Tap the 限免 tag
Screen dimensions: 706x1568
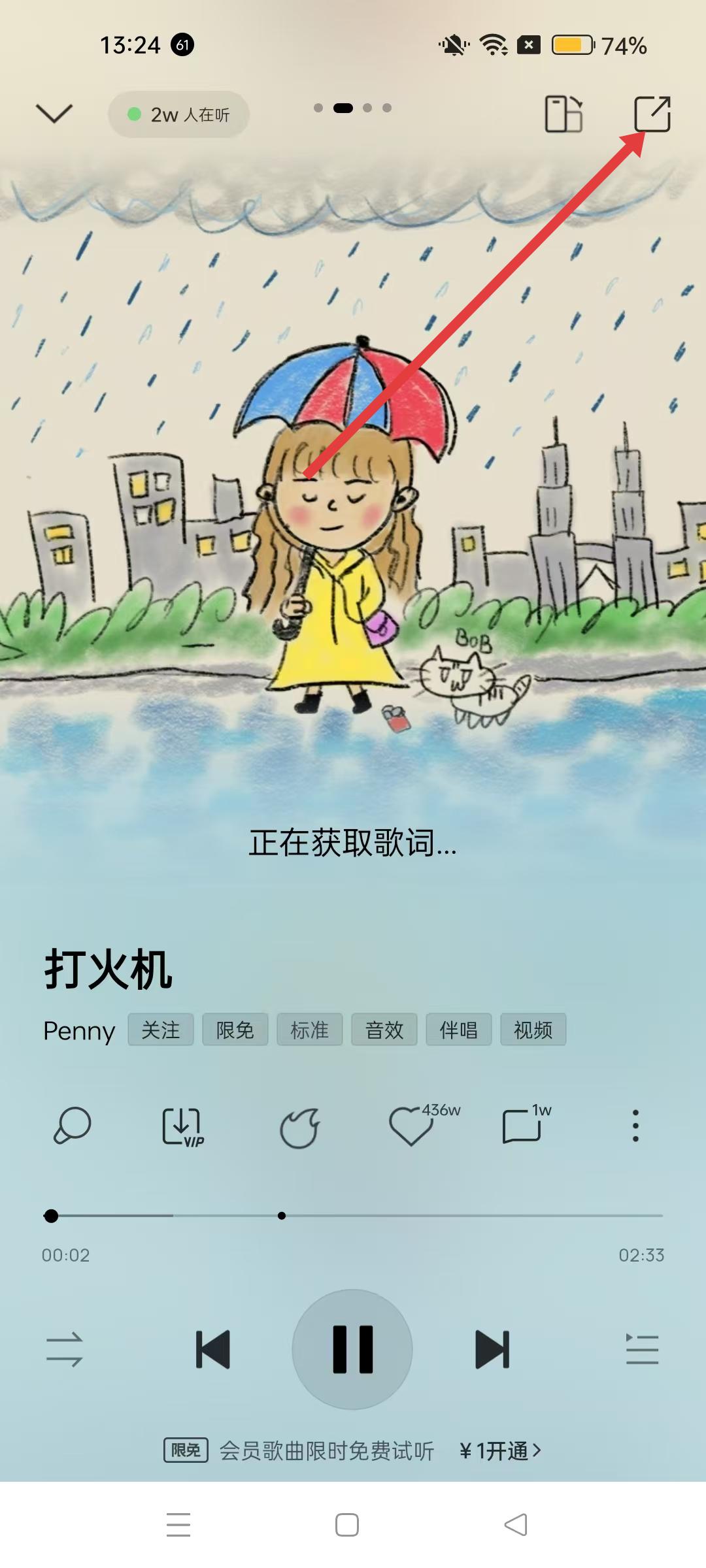235,1030
